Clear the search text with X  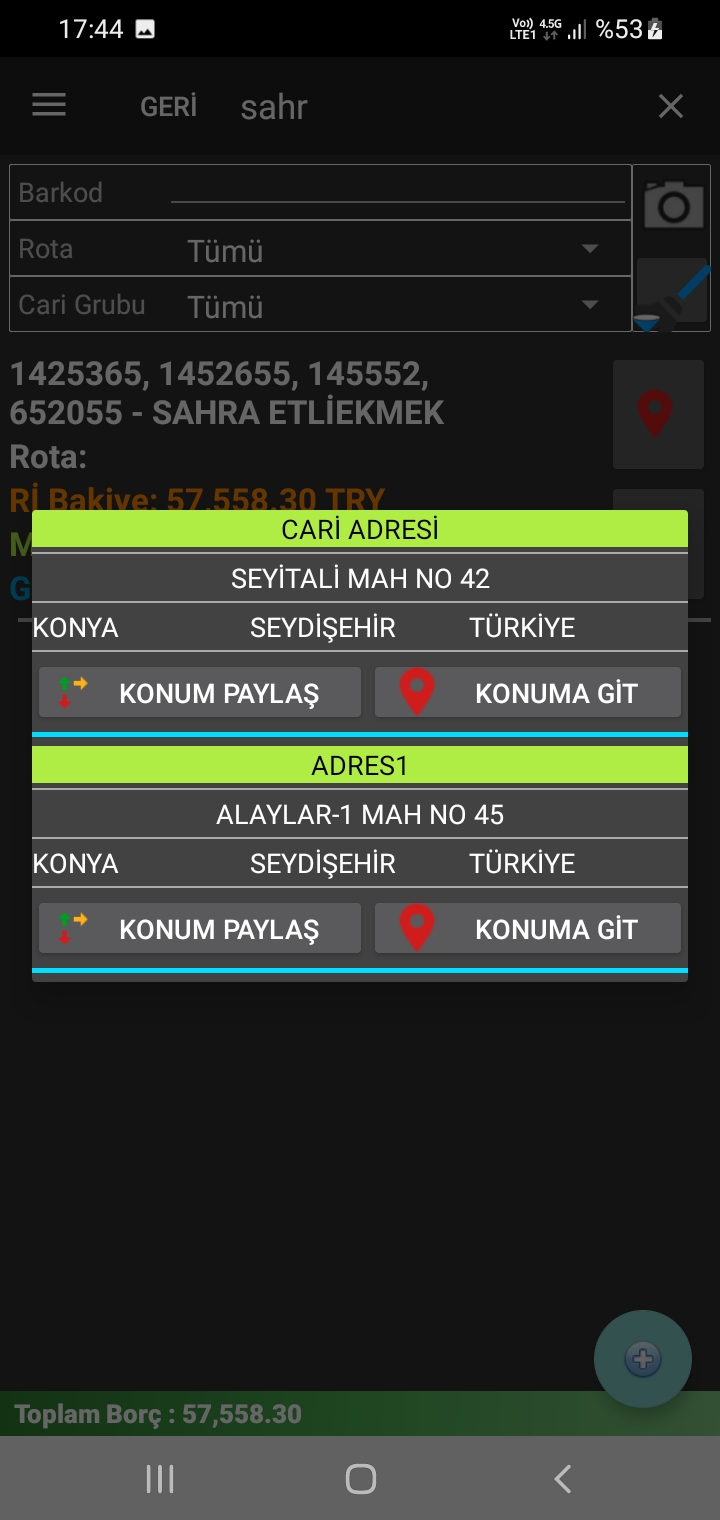[x=670, y=106]
